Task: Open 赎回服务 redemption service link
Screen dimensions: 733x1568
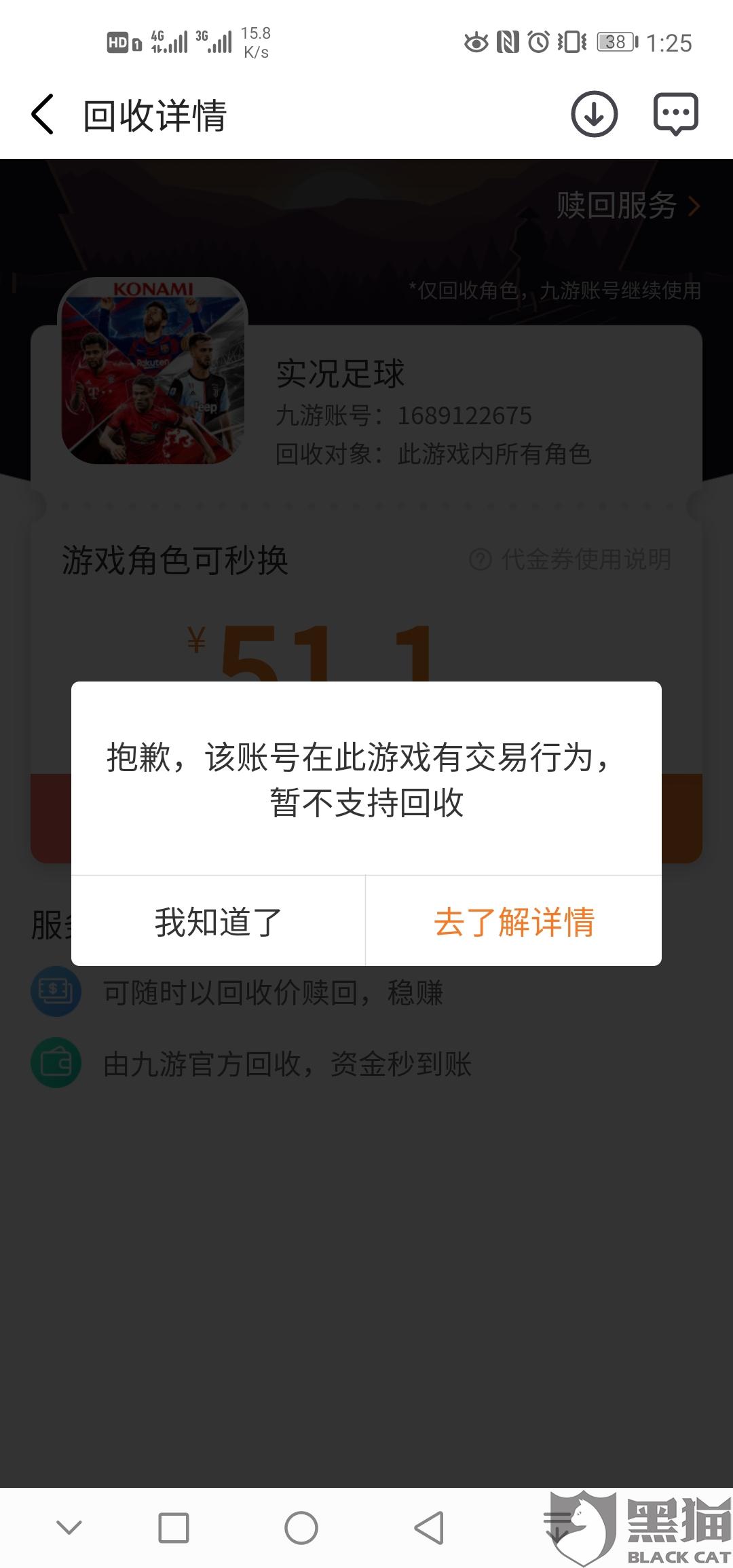Action: pyautogui.click(x=628, y=205)
